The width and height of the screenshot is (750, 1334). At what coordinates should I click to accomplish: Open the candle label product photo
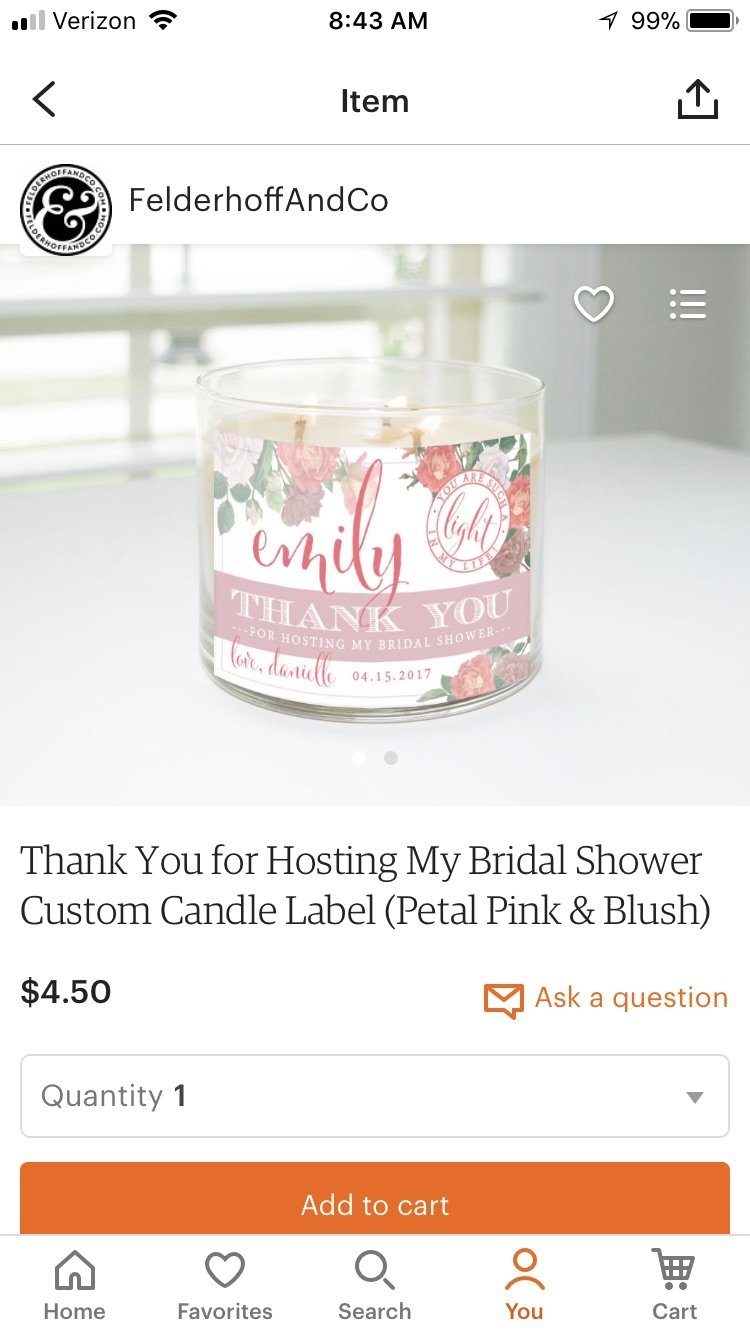click(x=374, y=540)
